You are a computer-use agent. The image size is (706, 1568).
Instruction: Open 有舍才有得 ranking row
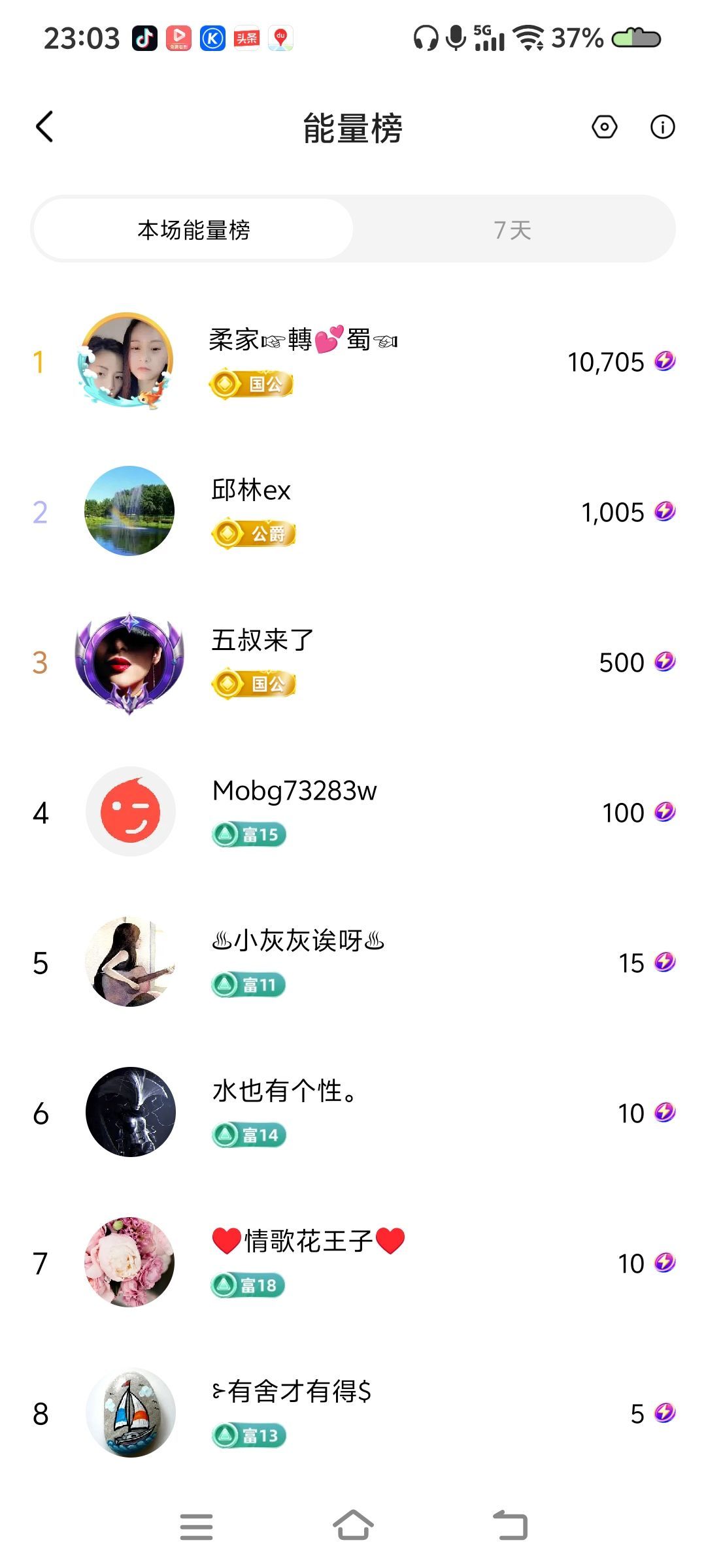pyautogui.click(x=353, y=1413)
